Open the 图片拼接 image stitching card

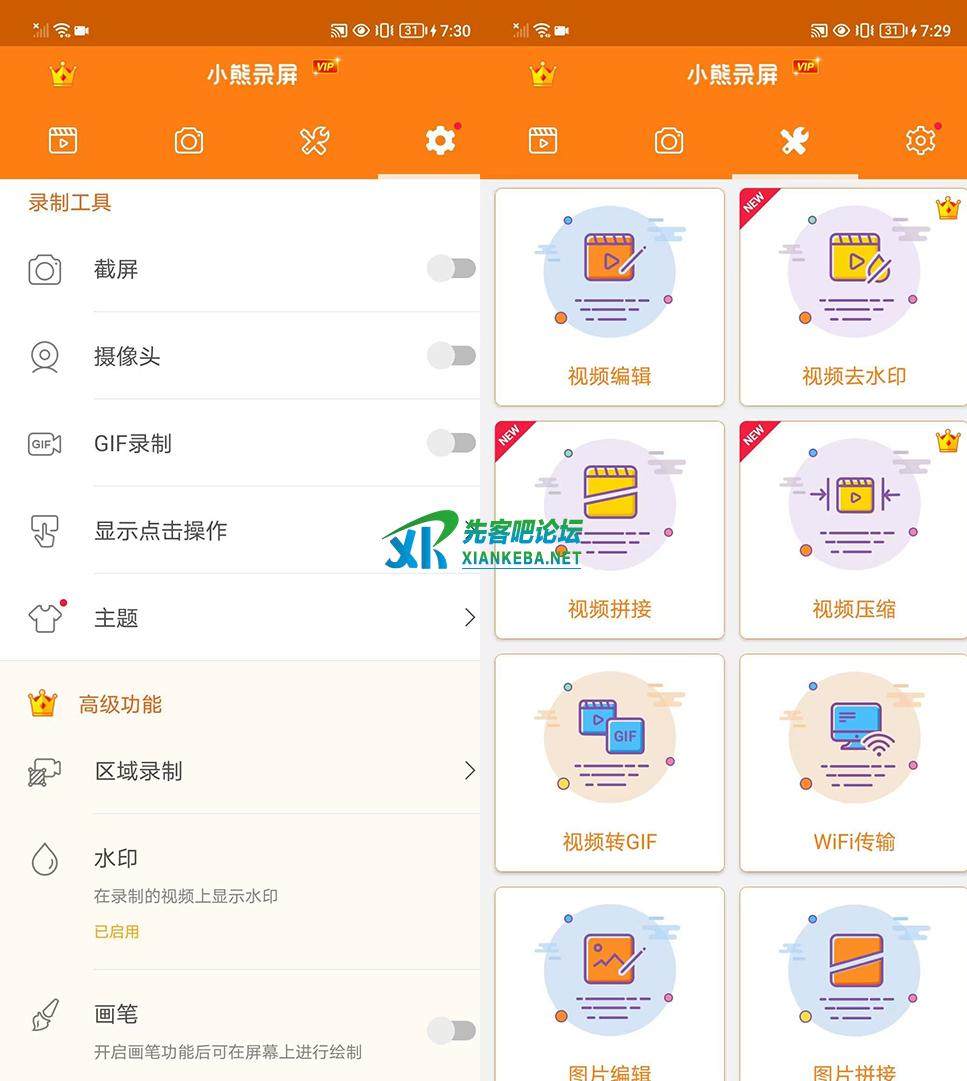coord(853,985)
